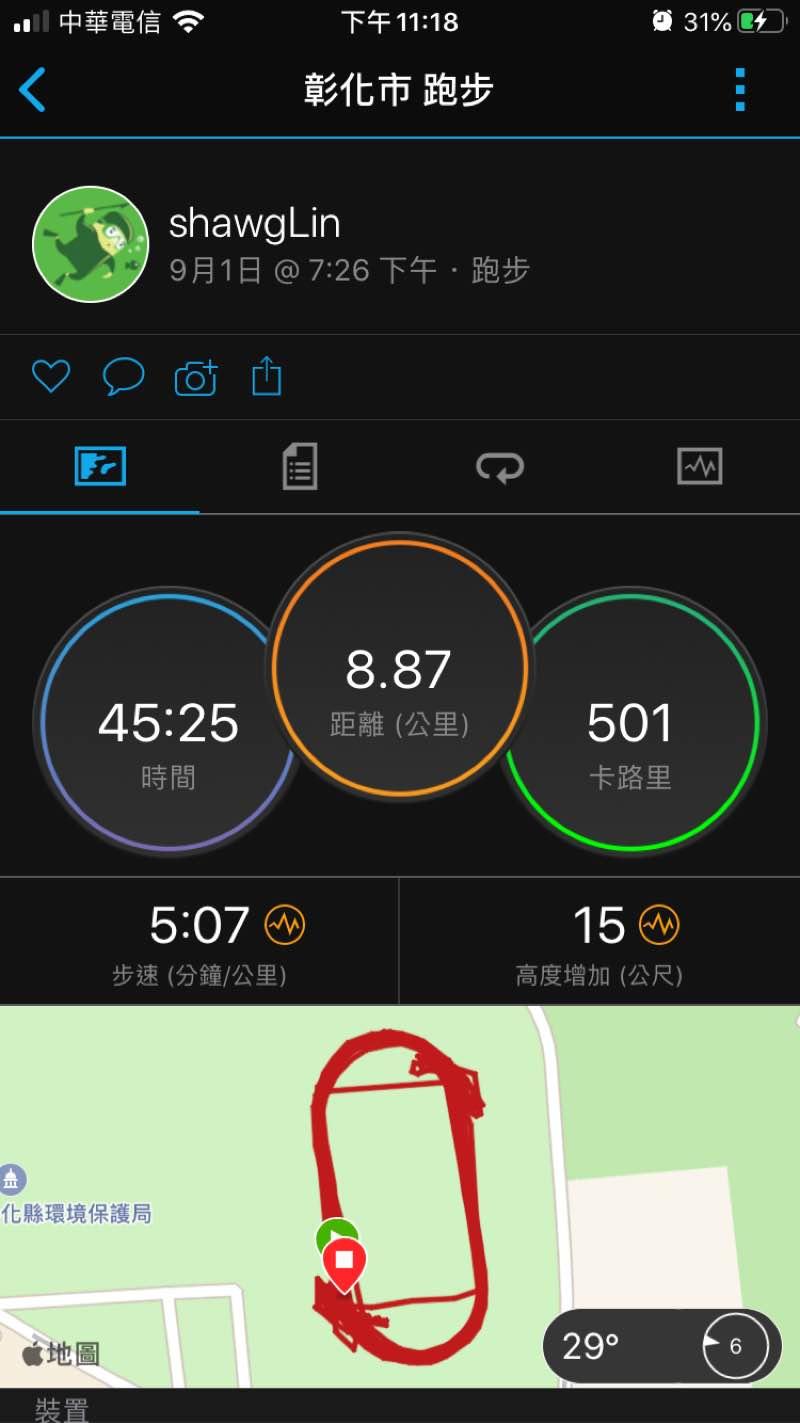Tap the elevation chart icon beside 15
Image resolution: width=800 pixels, height=1423 pixels.
tap(659, 925)
